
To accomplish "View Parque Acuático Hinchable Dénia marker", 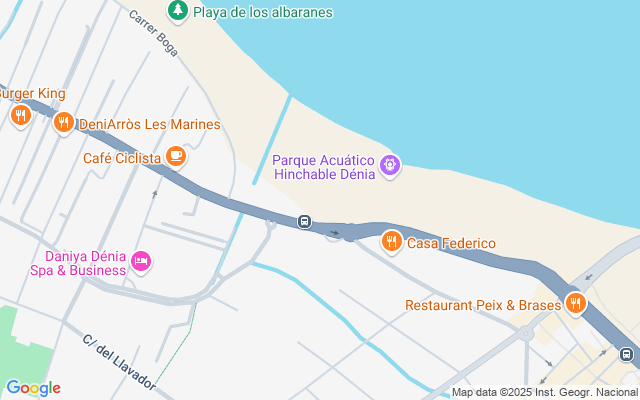I will click(x=390, y=165).
